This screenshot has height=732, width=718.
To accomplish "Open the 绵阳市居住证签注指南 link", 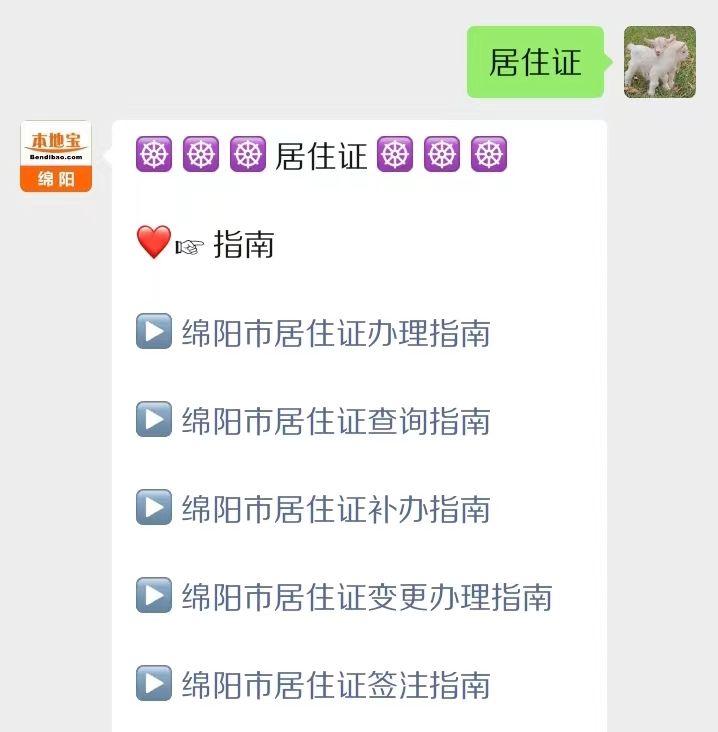I will [x=335, y=685].
